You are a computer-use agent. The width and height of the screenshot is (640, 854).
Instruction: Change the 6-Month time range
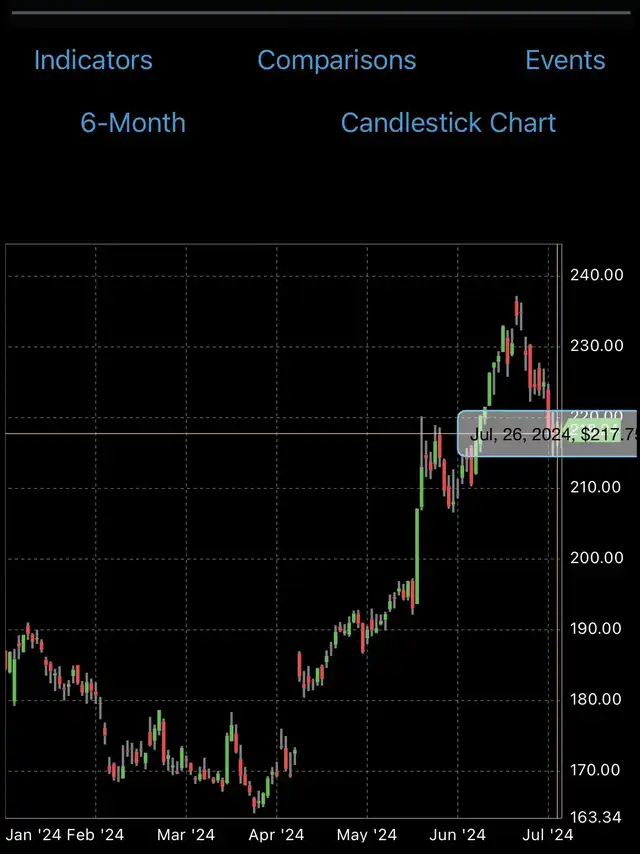click(133, 123)
